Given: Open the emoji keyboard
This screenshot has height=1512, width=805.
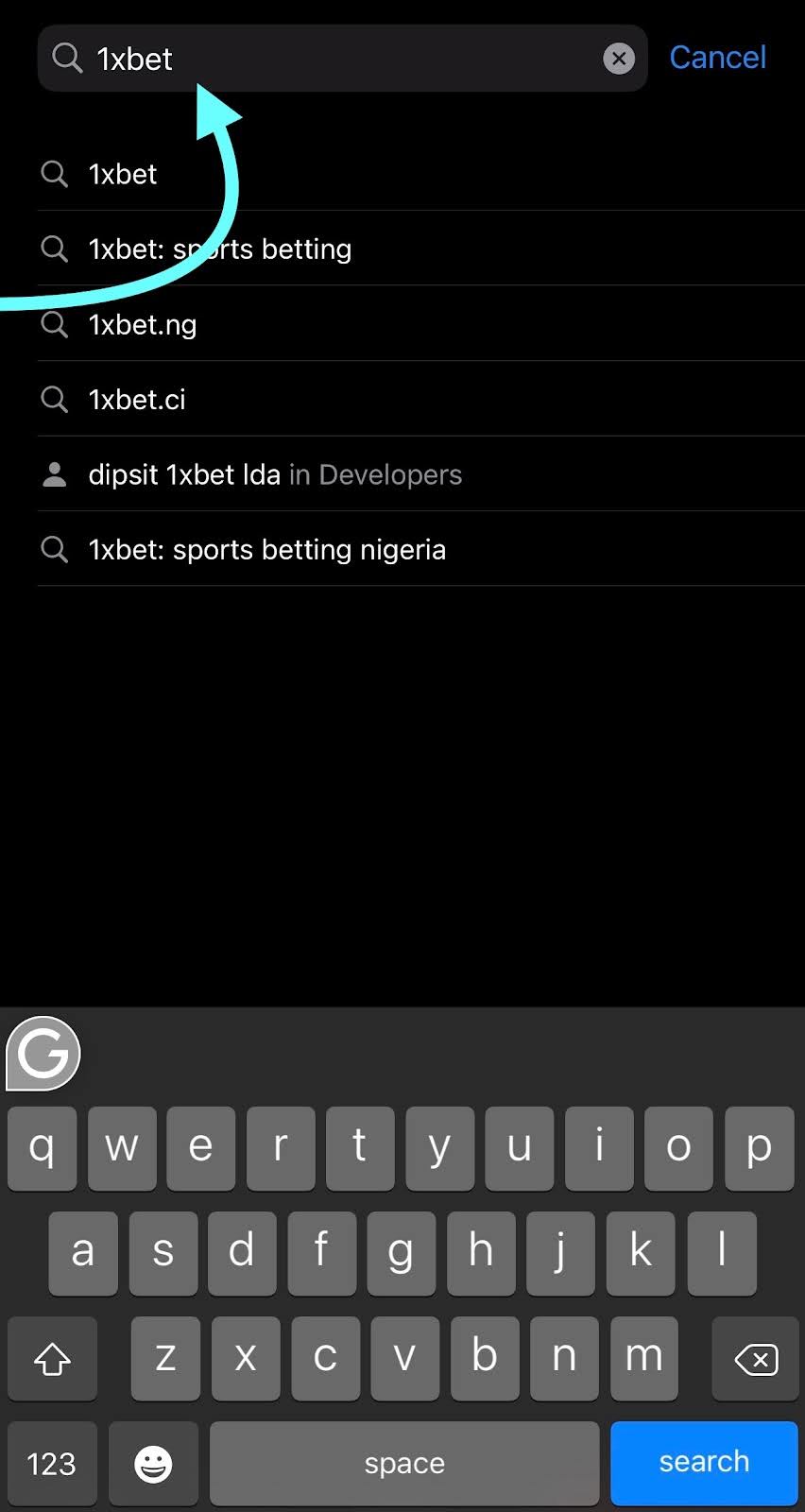Looking at the screenshot, I should 153,1463.
